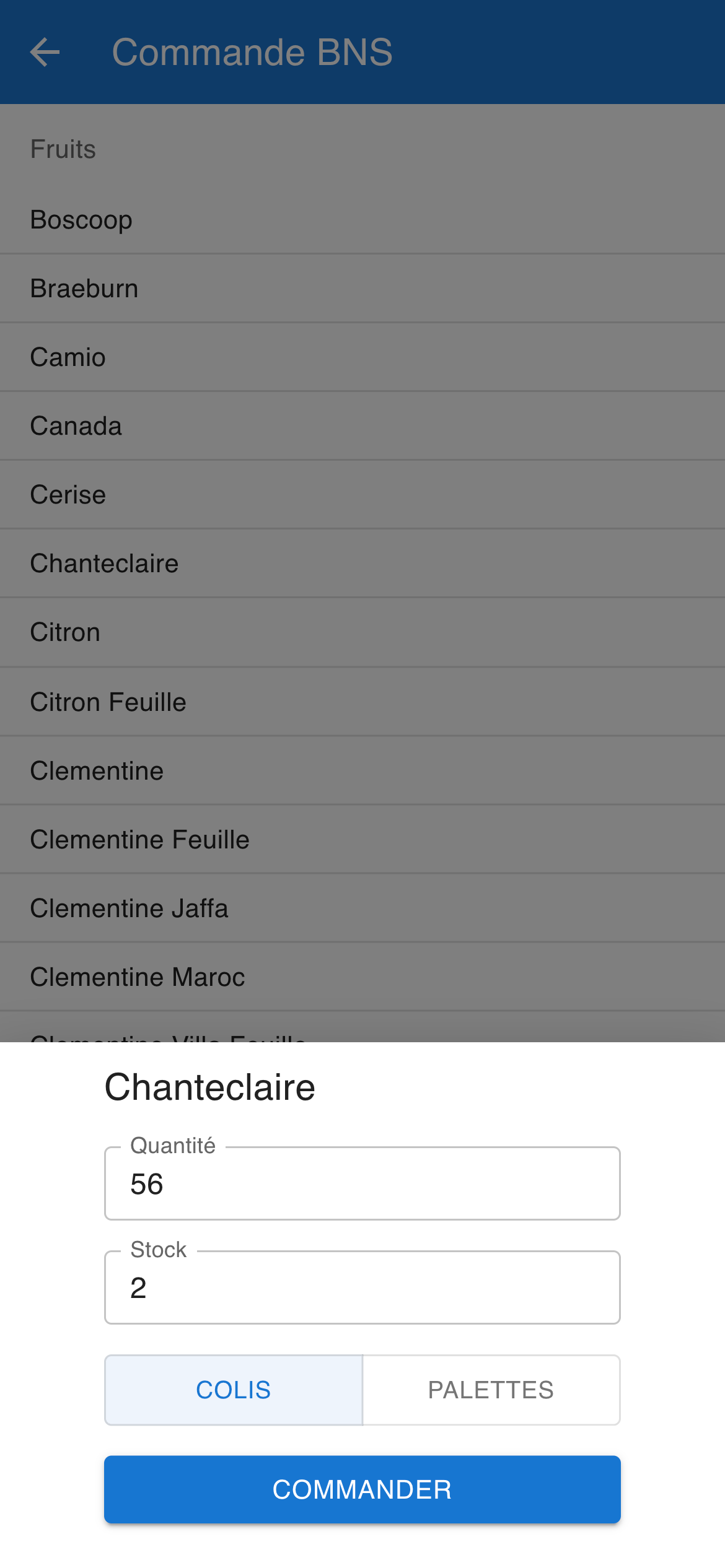Edit the Stock field
The width and height of the screenshot is (725, 1568).
362,1287
